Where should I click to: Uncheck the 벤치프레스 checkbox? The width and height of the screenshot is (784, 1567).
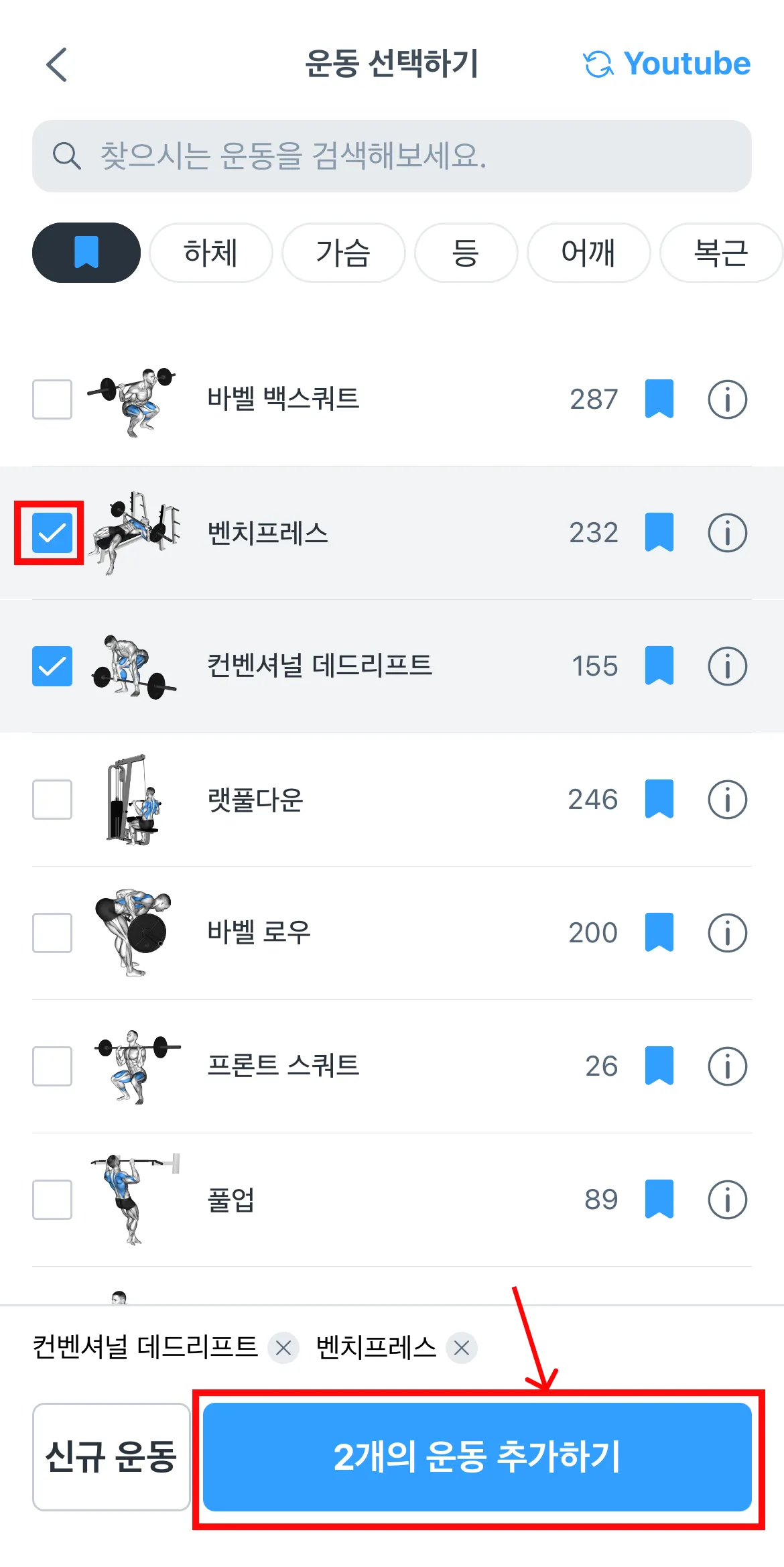tap(52, 533)
